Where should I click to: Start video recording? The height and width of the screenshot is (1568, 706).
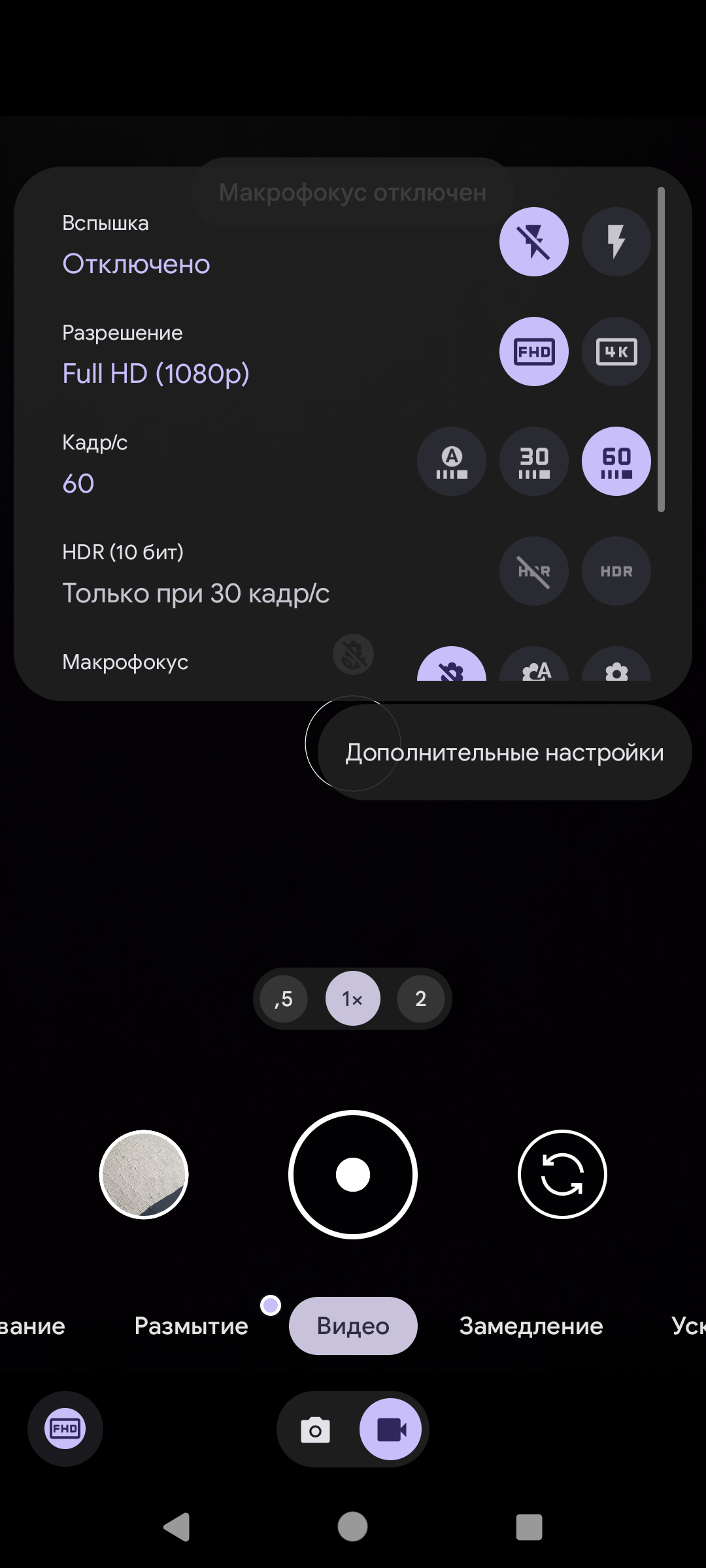click(352, 1175)
